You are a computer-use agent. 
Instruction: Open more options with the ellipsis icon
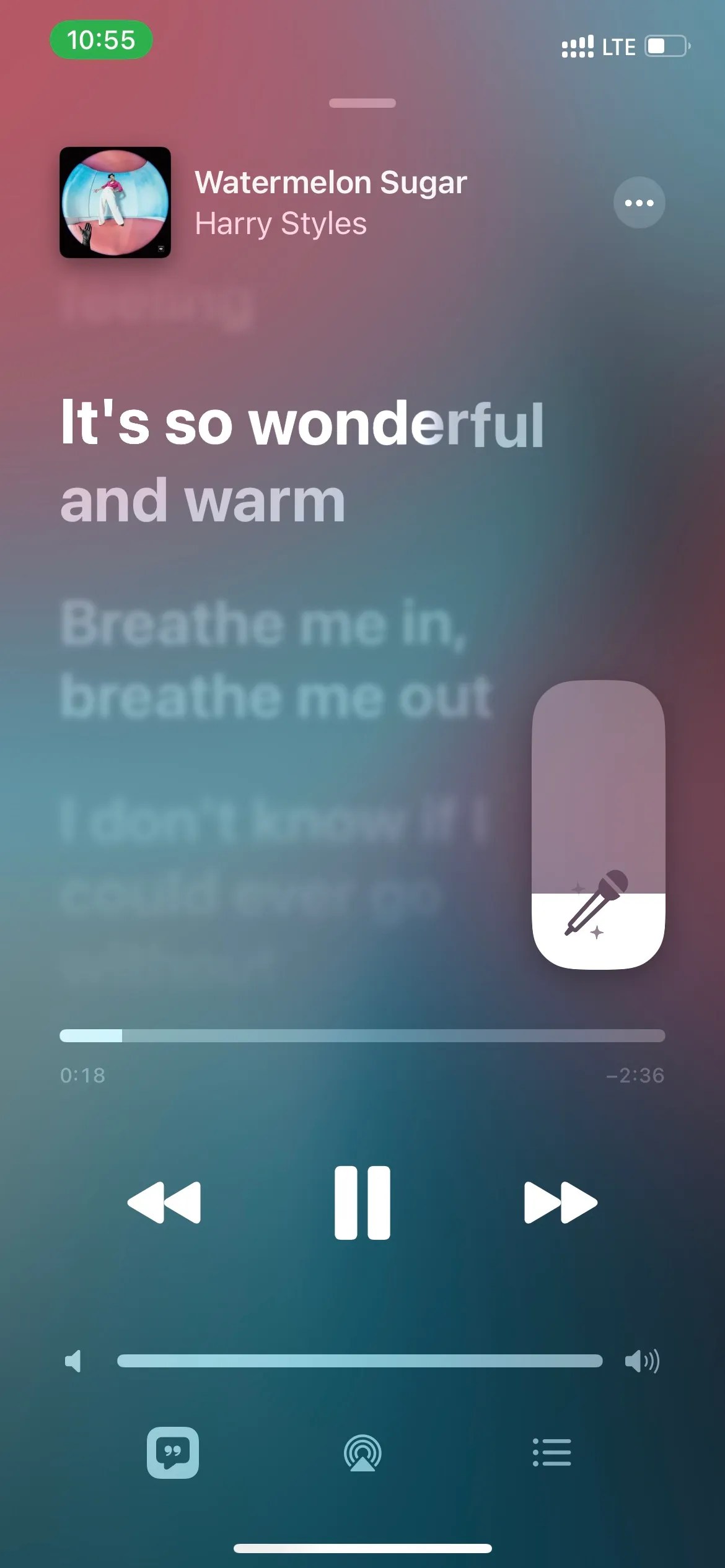click(639, 203)
